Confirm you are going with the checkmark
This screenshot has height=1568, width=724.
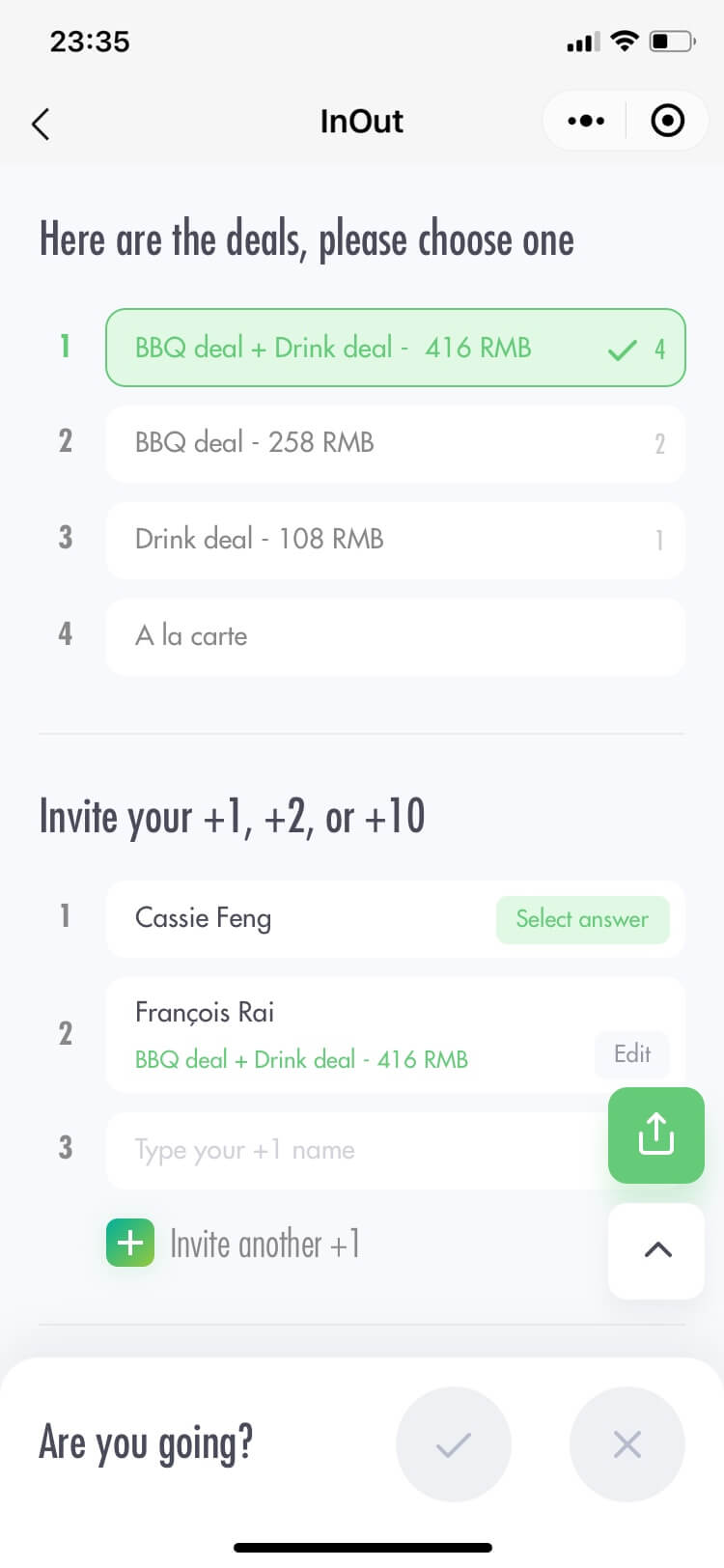point(454,1444)
